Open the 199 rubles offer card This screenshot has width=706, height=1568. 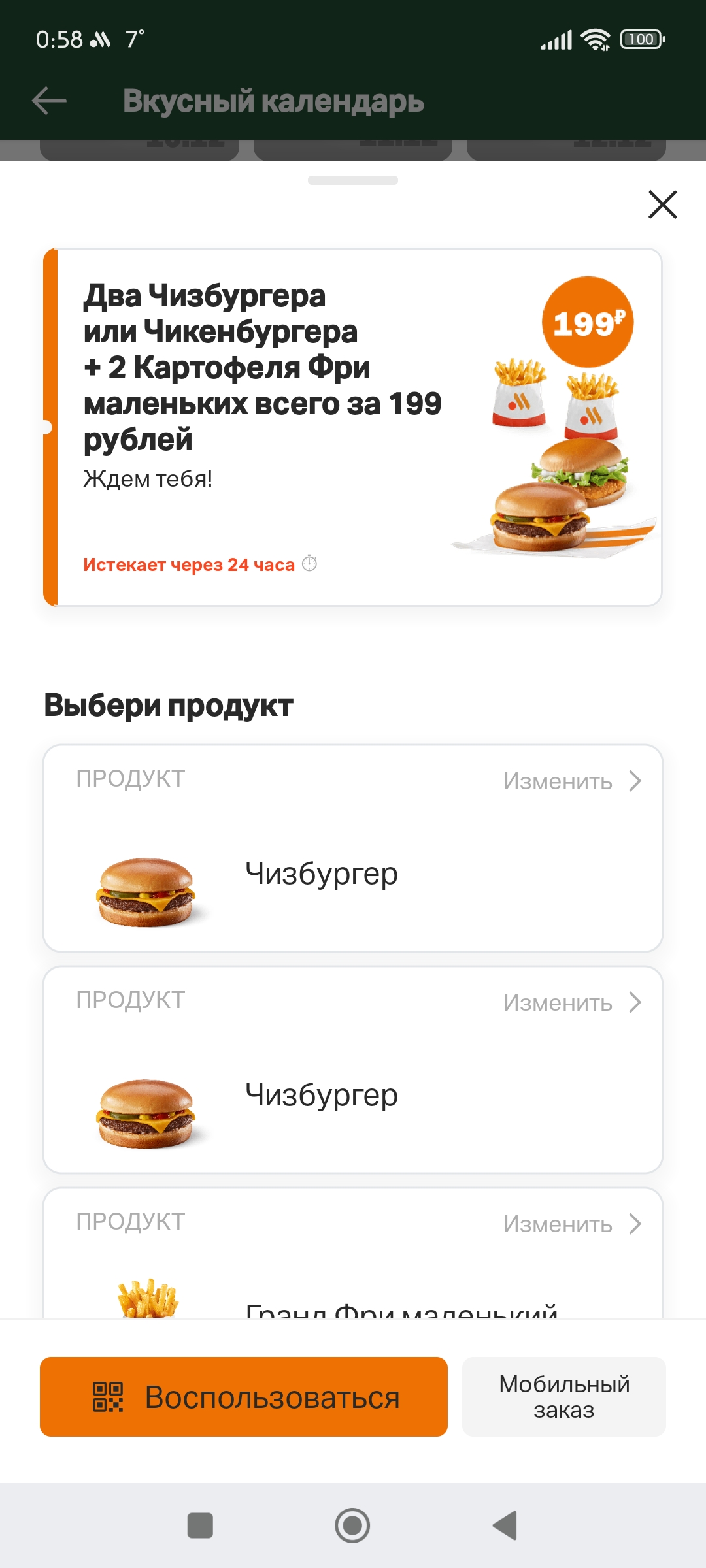[353, 427]
